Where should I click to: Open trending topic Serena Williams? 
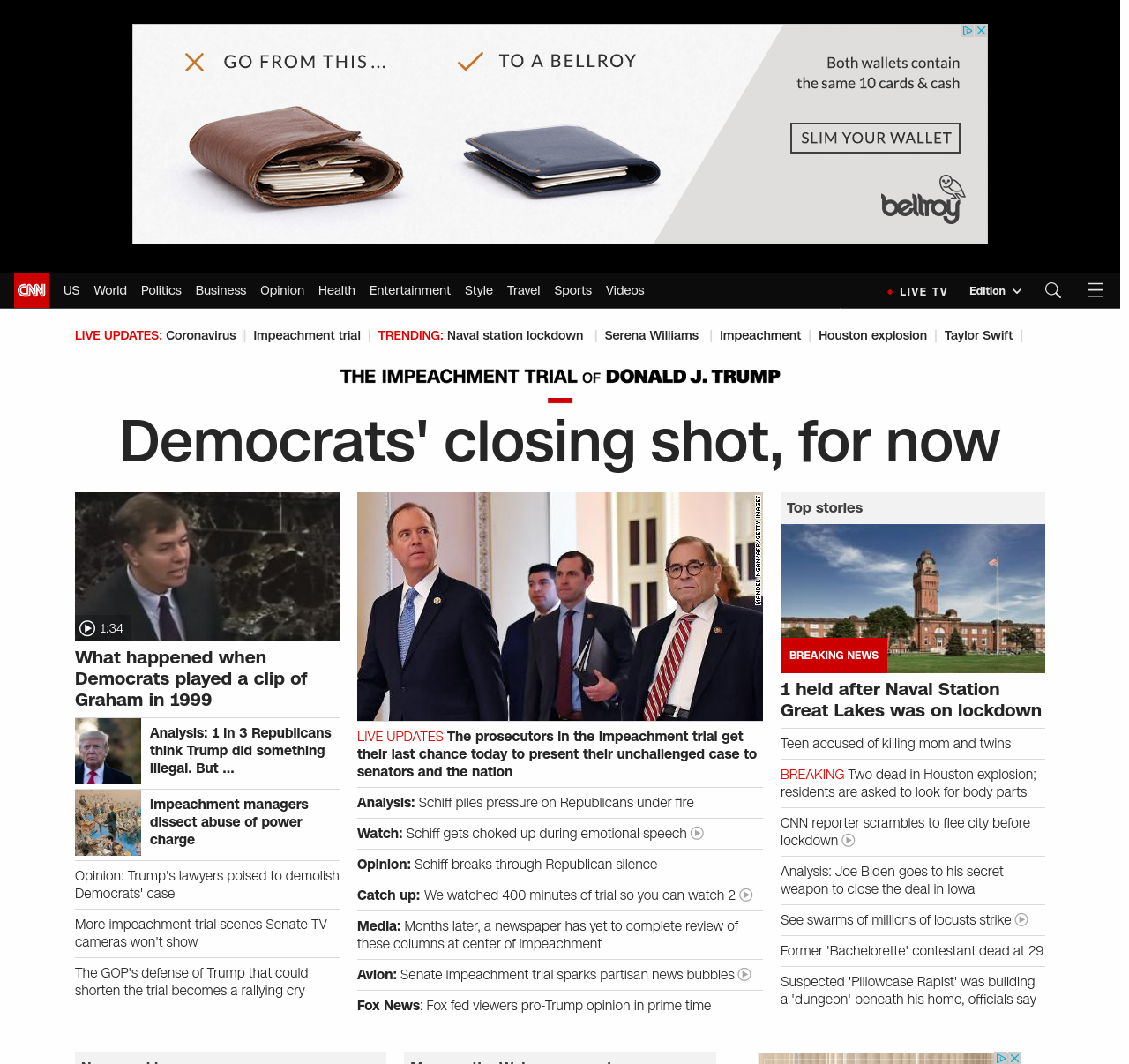click(x=651, y=335)
